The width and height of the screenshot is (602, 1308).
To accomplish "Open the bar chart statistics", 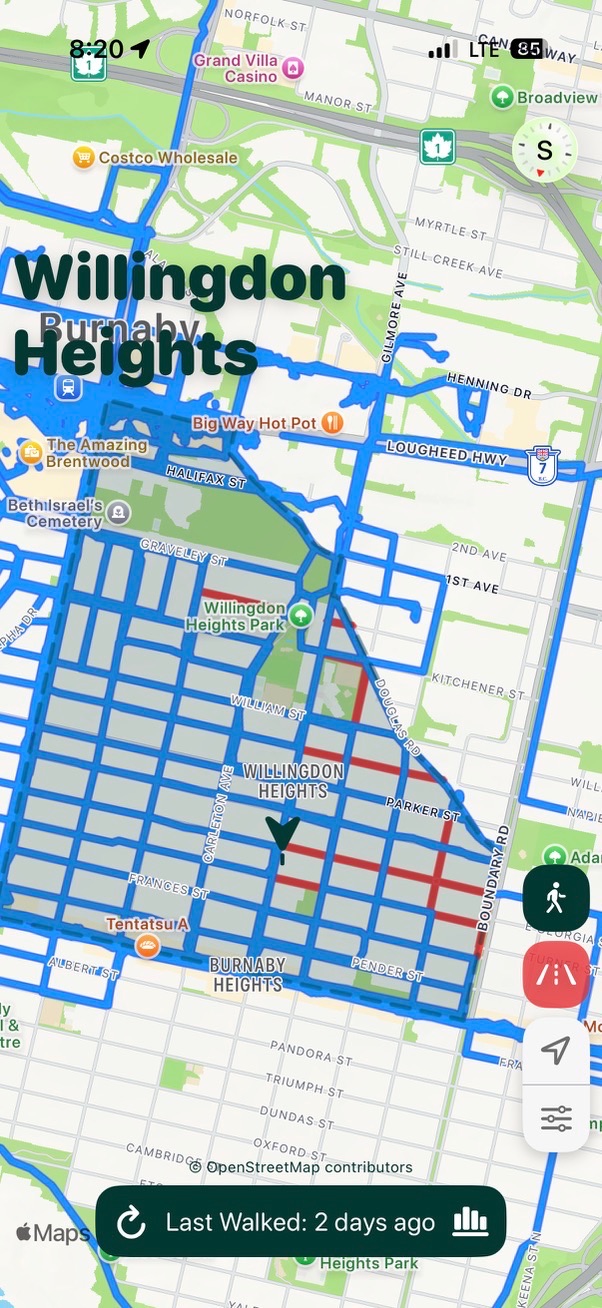I will [470, 1221].
